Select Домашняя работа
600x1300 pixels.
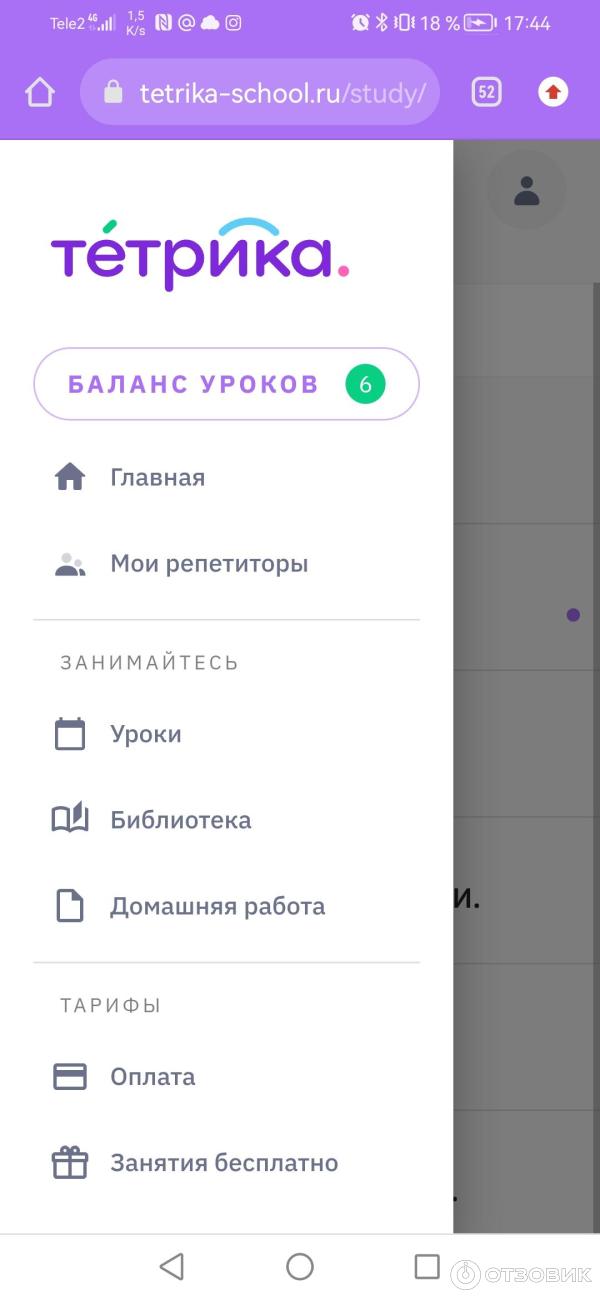tap(217, 907)
